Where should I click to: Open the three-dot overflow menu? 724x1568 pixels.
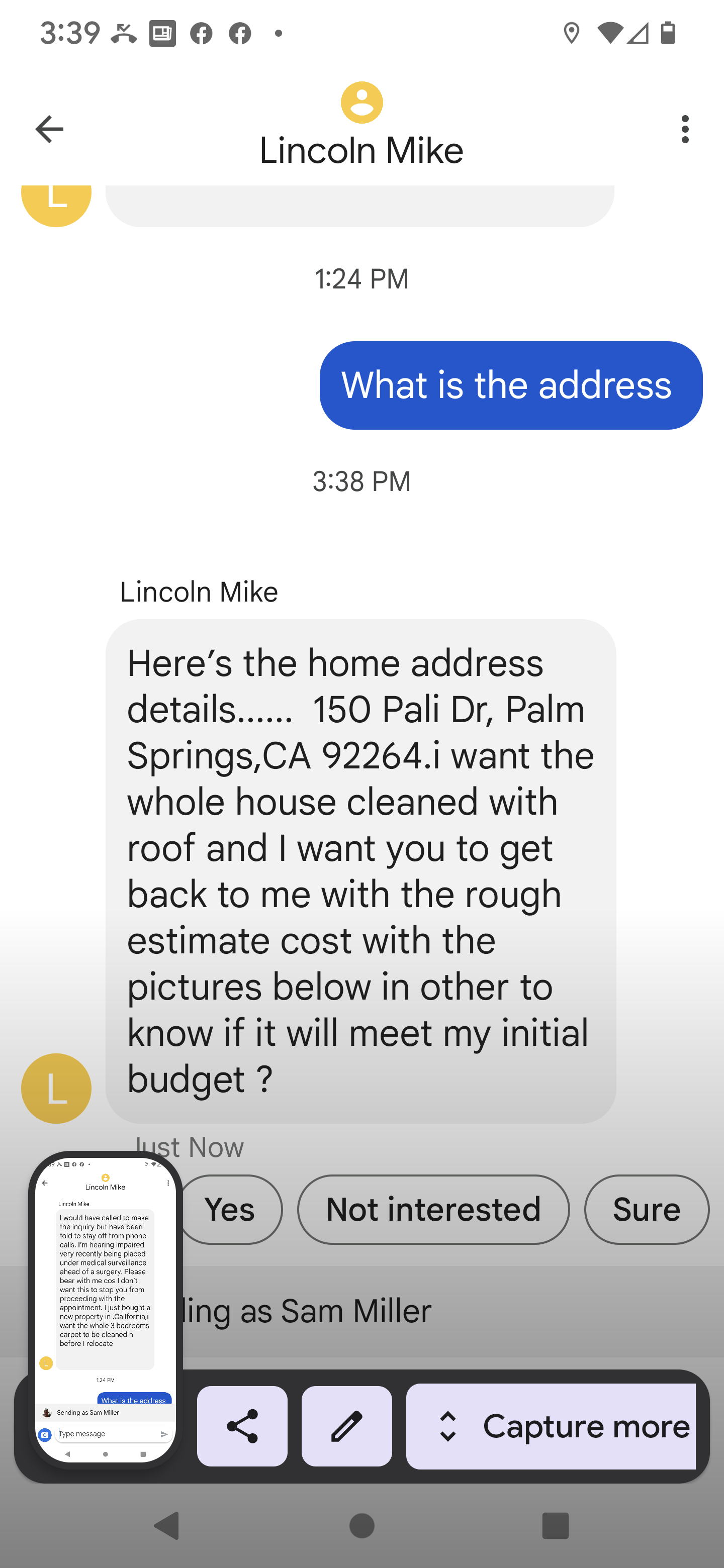coord(685,129)
